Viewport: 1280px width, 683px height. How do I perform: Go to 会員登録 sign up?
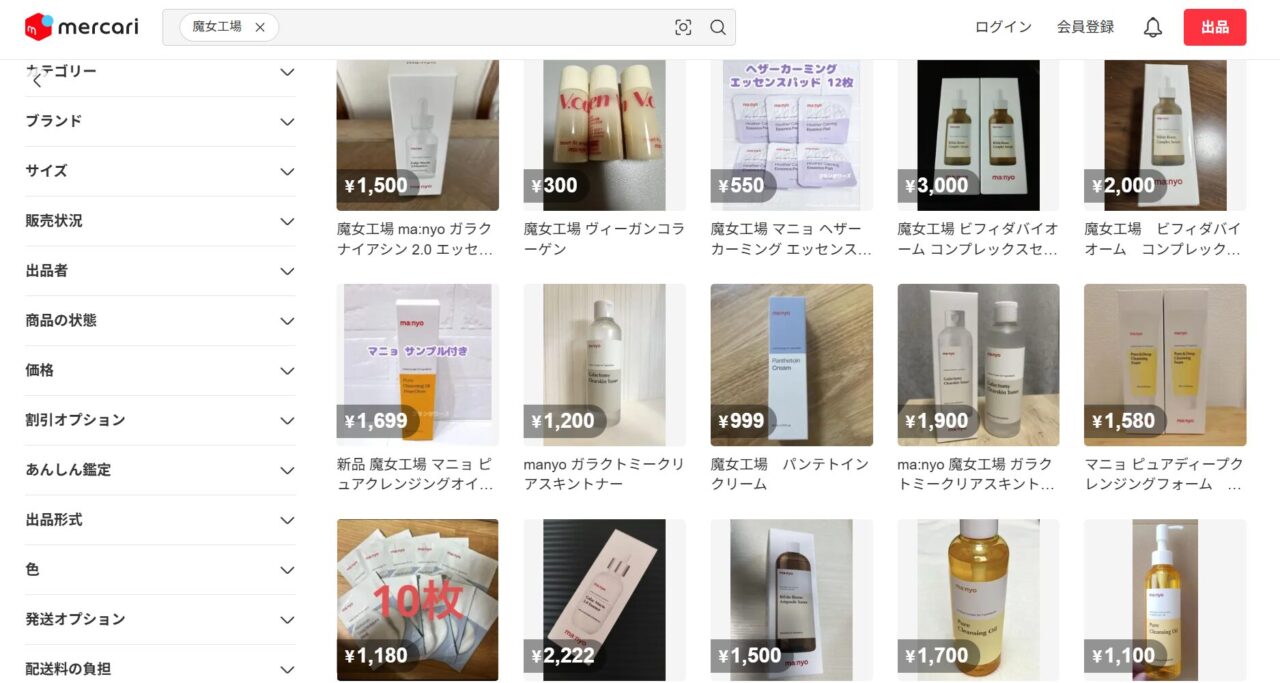coord(1085,28)
